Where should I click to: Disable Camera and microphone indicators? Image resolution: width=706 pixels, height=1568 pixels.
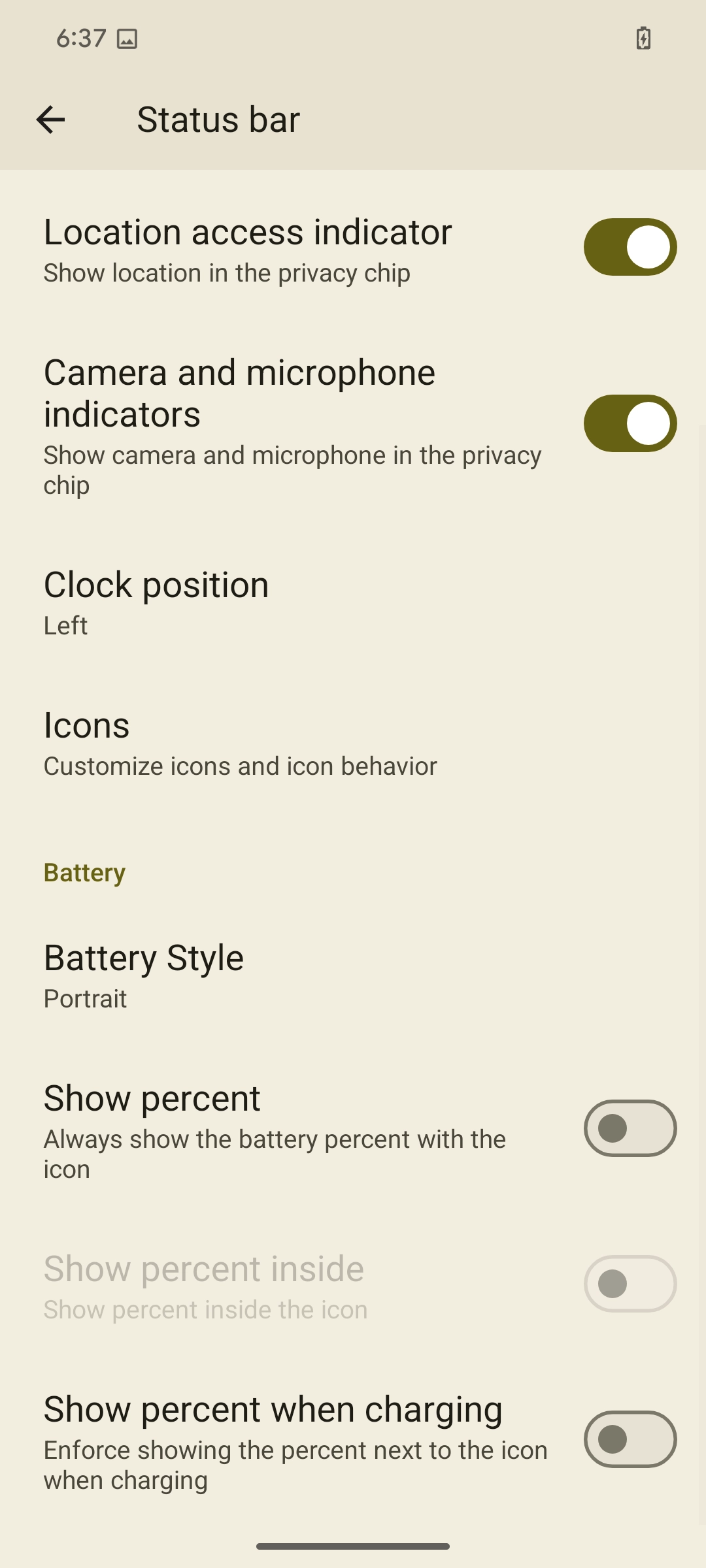(630, 423)
